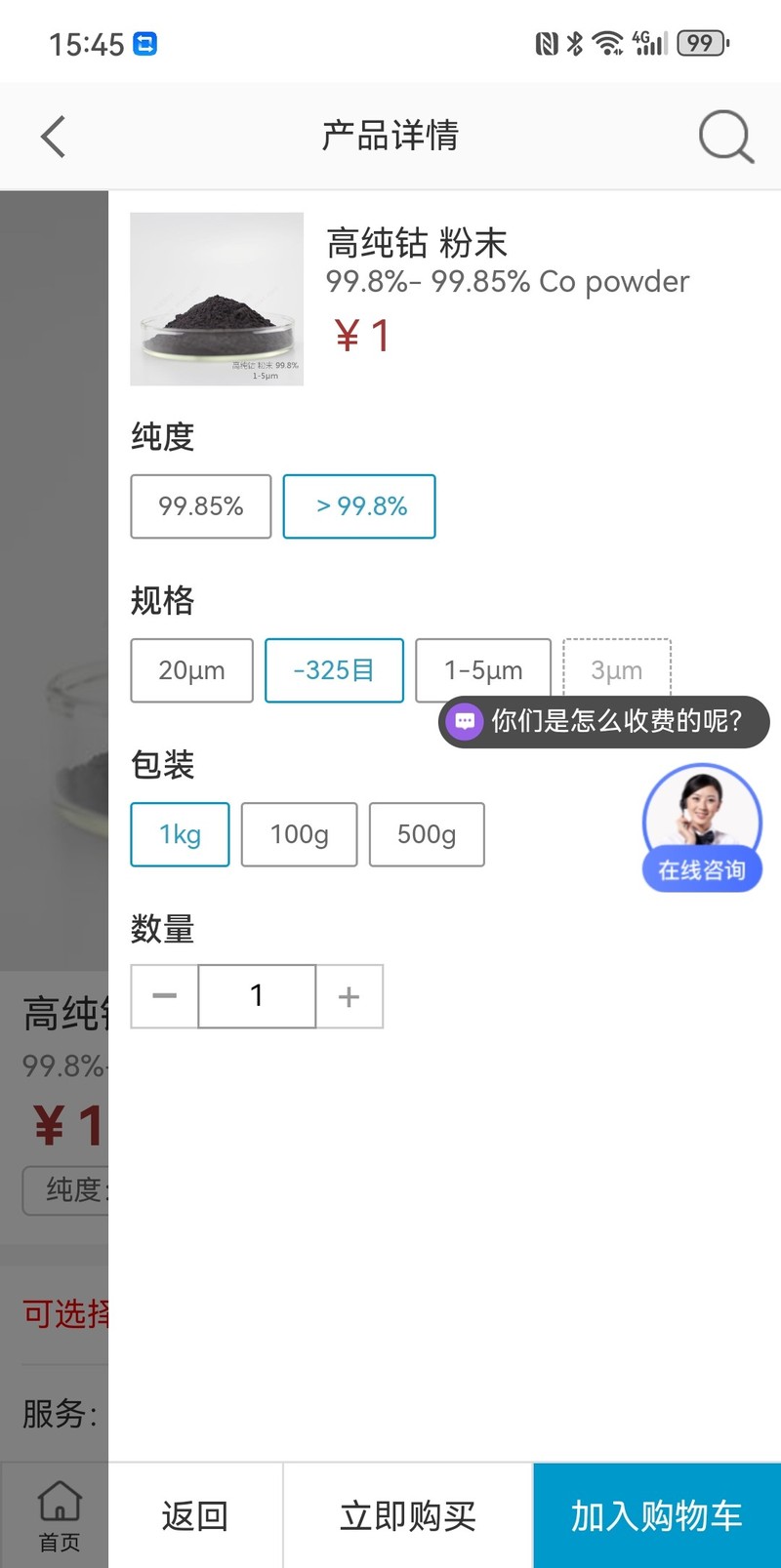
Task: Tap the quantity number field
Action: tap(257, 996)
